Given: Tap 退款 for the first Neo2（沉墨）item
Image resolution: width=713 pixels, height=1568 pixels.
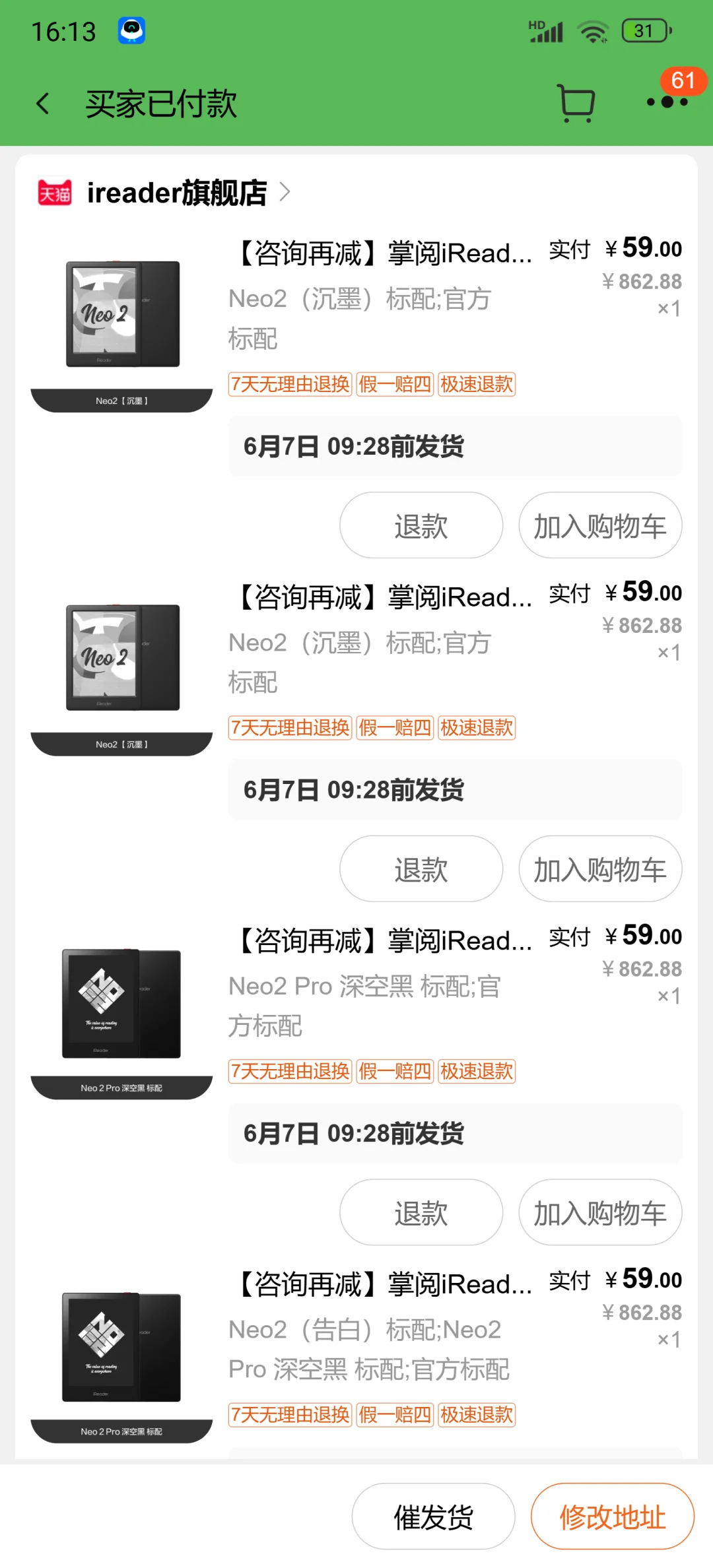Looking at the screenshot, I should tap(421, 526).
